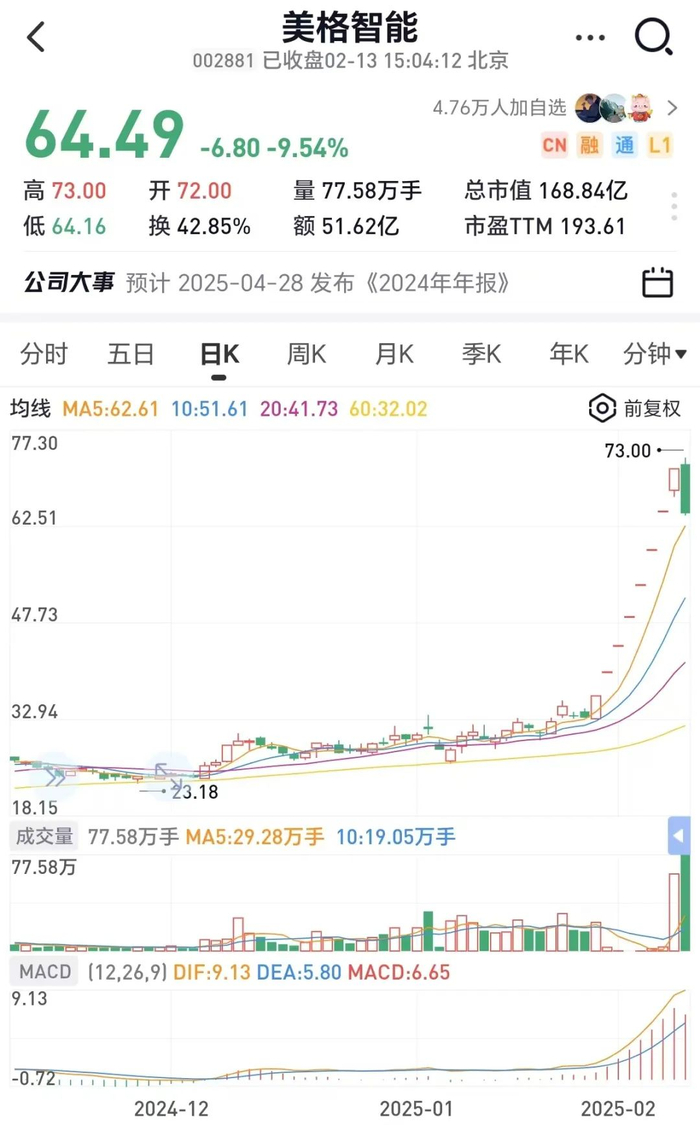
Task: Select the 日K chart tab
Action: pyautogui.click(x=219, y=354)
